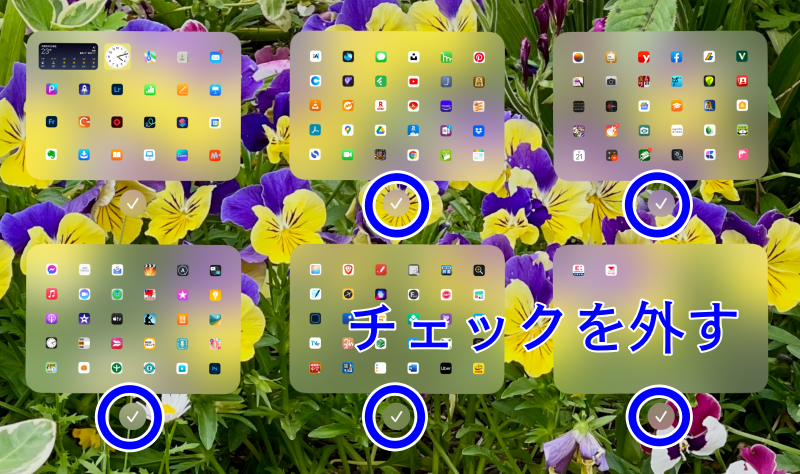Open the page thumbnail containing the Pinterest icon
Screen dimensions: 800x474
click(397, 106)
